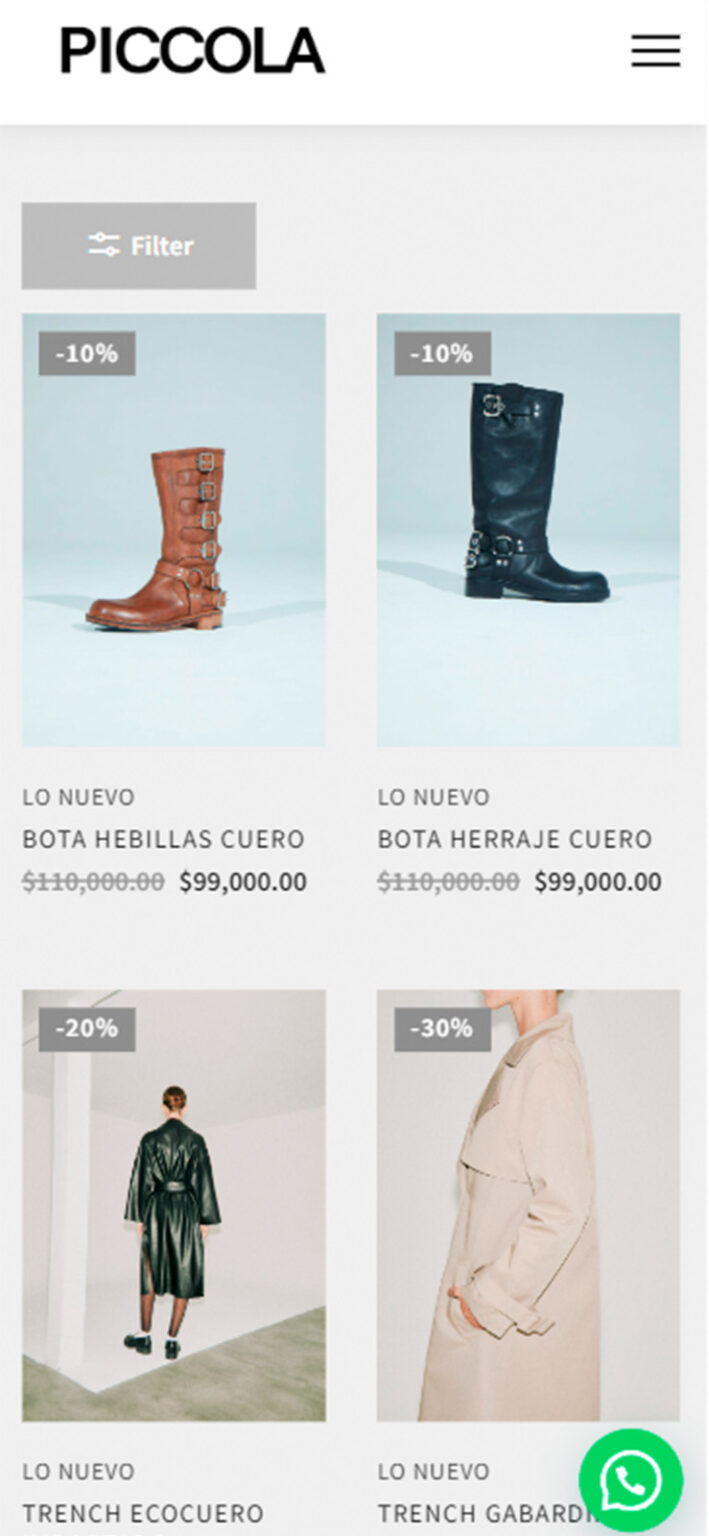Go to the Piccola home page
This screenshot has width=709, height=1536.
pyautogui.click(x=193, y=50)
